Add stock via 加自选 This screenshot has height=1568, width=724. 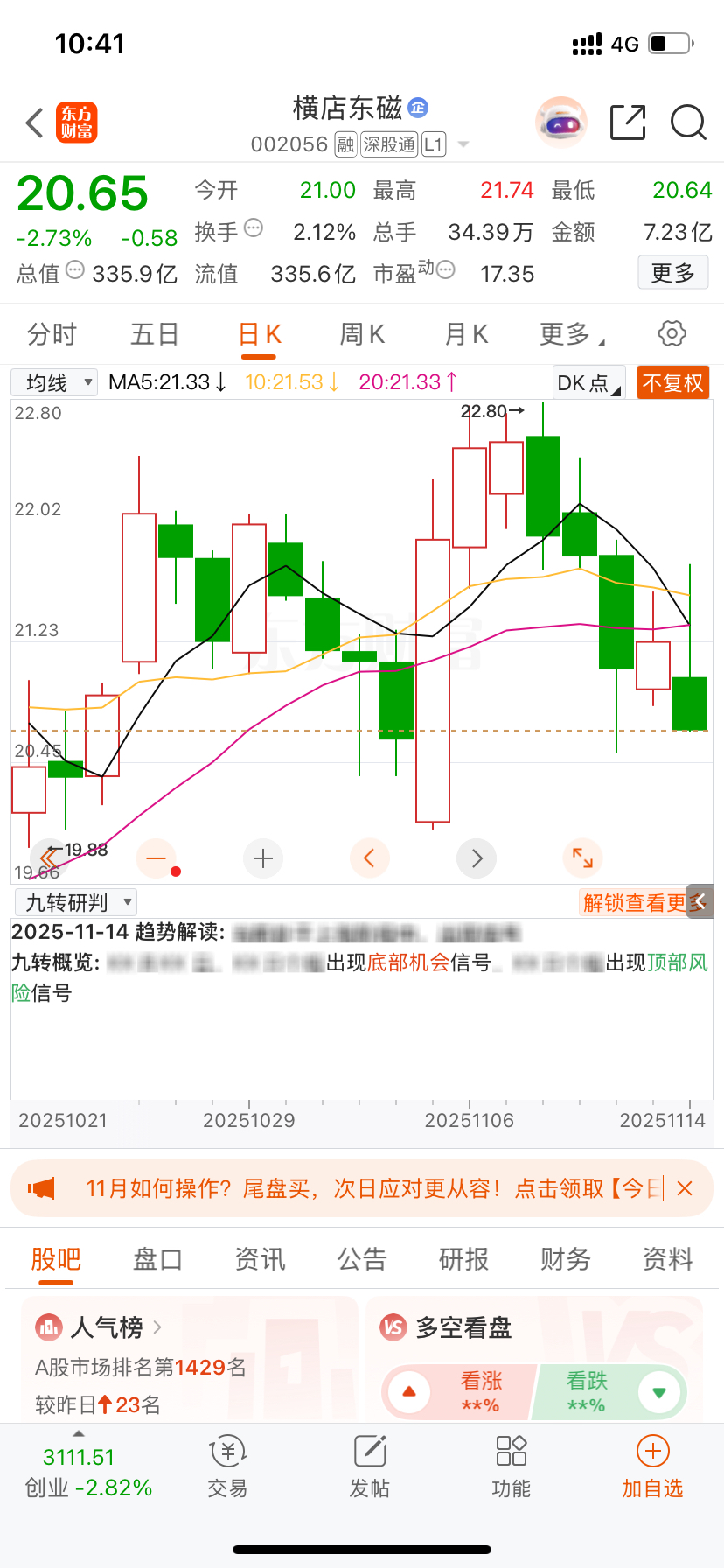coord(652,1465)
